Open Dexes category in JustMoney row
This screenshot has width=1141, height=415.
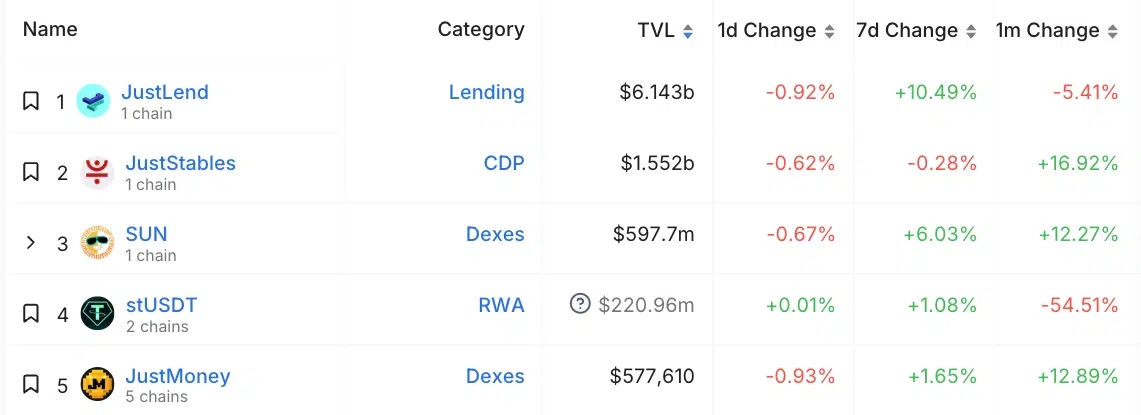(495, 376)
